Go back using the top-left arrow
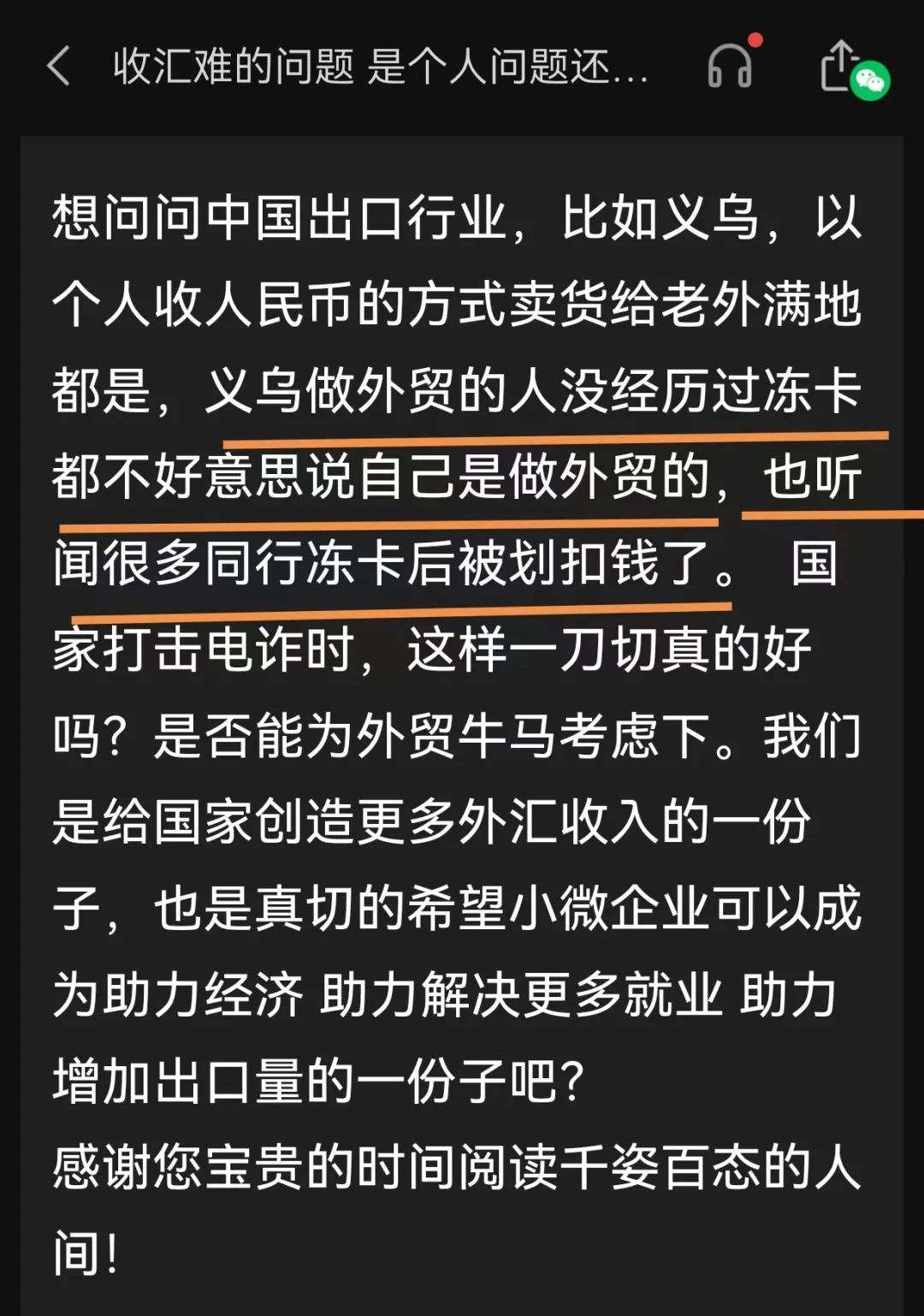The image size is (924, 1316). pos(58,67)
